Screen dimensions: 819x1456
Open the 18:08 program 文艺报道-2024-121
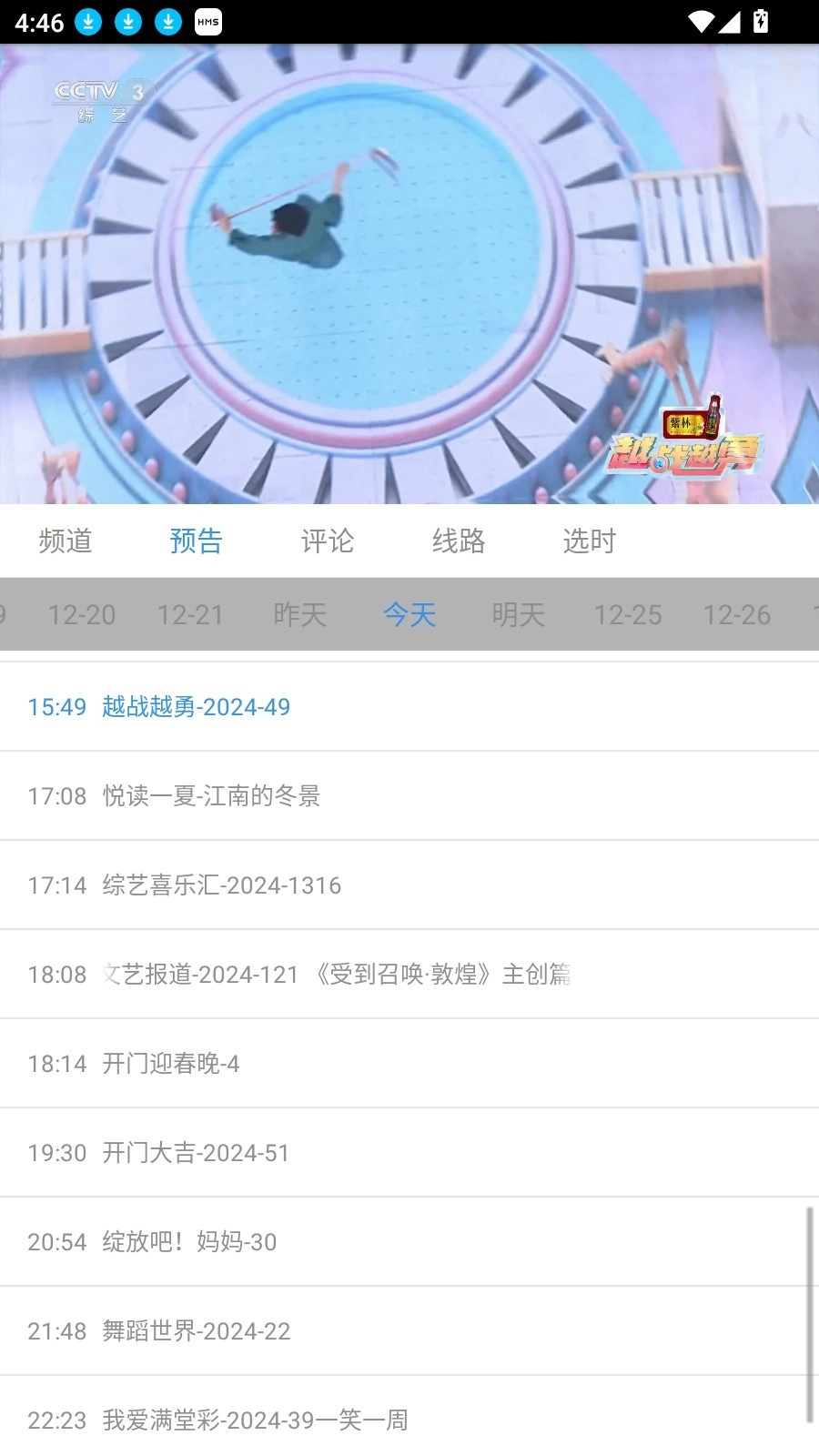point(298,975)
